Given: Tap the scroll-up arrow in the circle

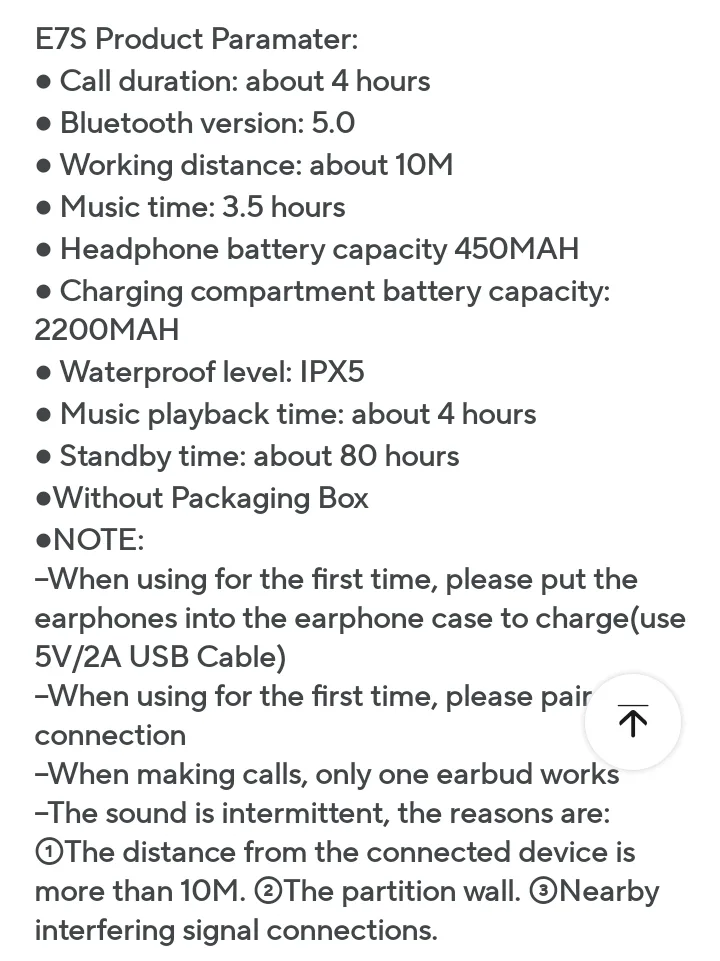Looking at the screenshot, I should (632, 721).
